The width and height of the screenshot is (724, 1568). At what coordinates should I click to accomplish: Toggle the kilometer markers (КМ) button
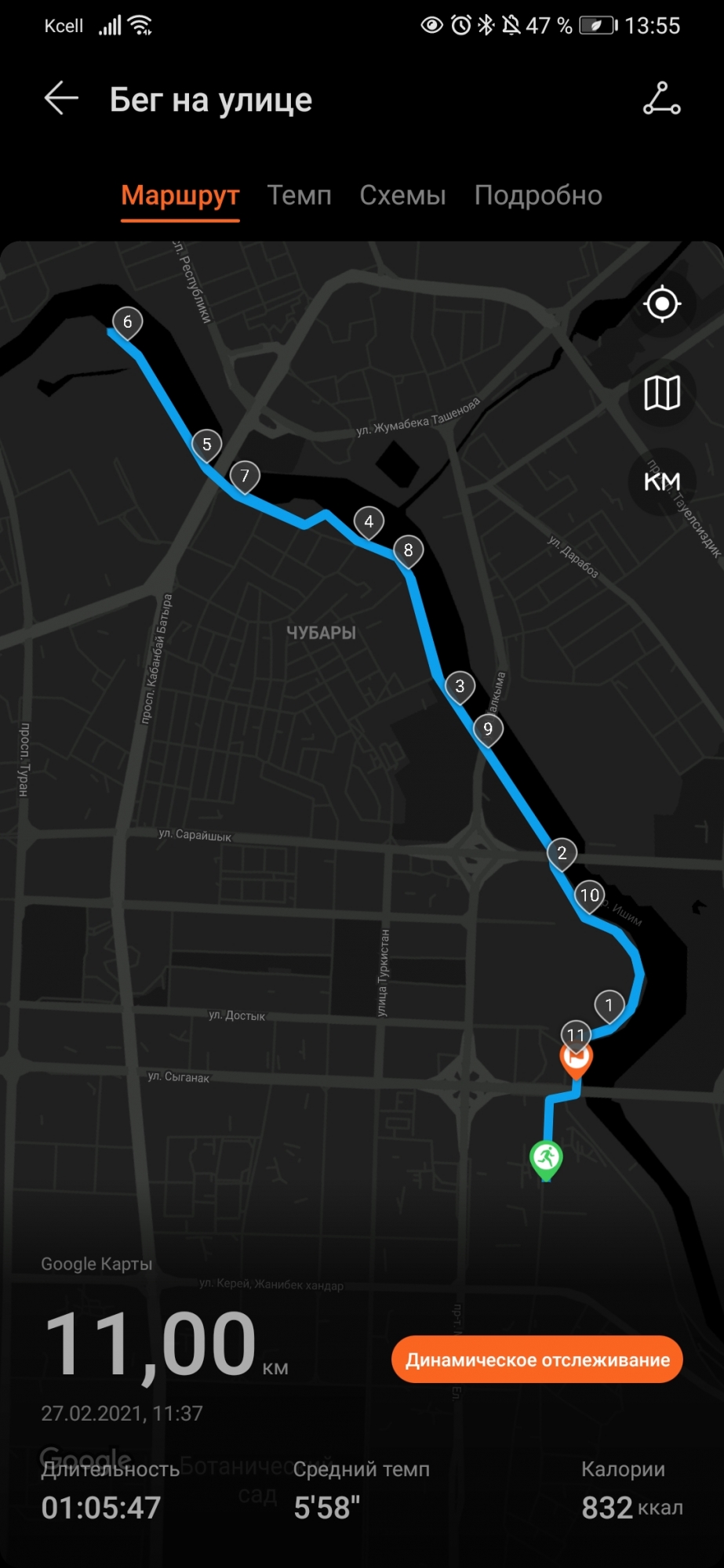pyautogui.click(x=662, y=481)
